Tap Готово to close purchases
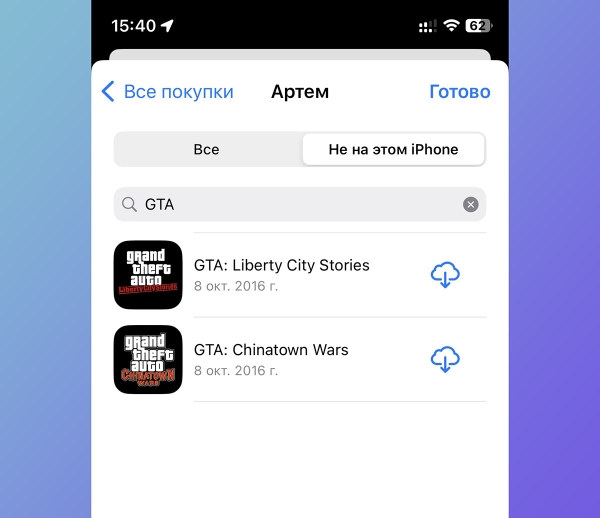The image size is (600, 518). point(459,92)
